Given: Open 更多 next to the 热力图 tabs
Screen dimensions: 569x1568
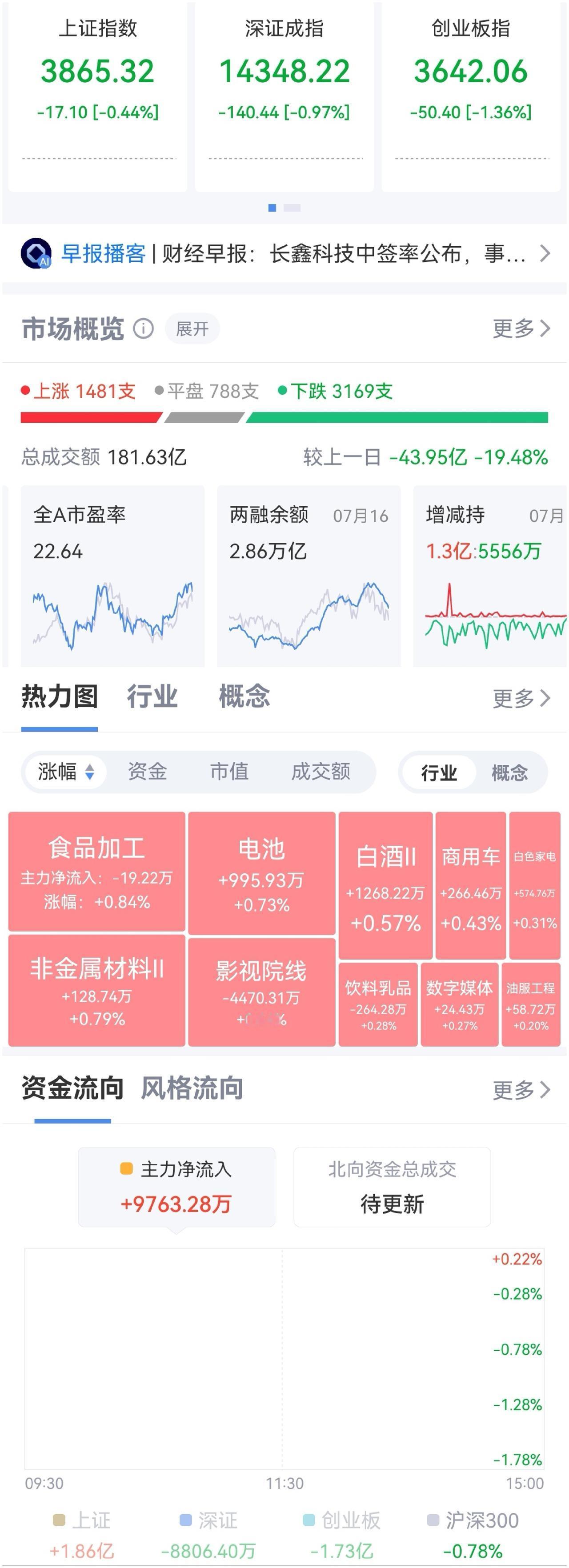Looking at the screenshot, I should coord(521,698).
